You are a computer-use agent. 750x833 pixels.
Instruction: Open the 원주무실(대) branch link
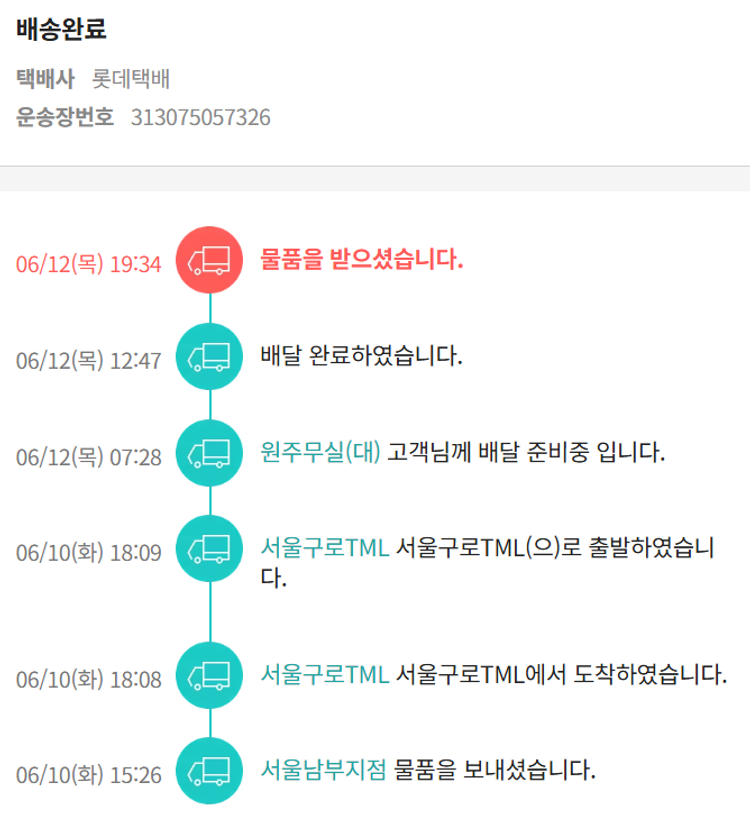click(x=320, y=452)
